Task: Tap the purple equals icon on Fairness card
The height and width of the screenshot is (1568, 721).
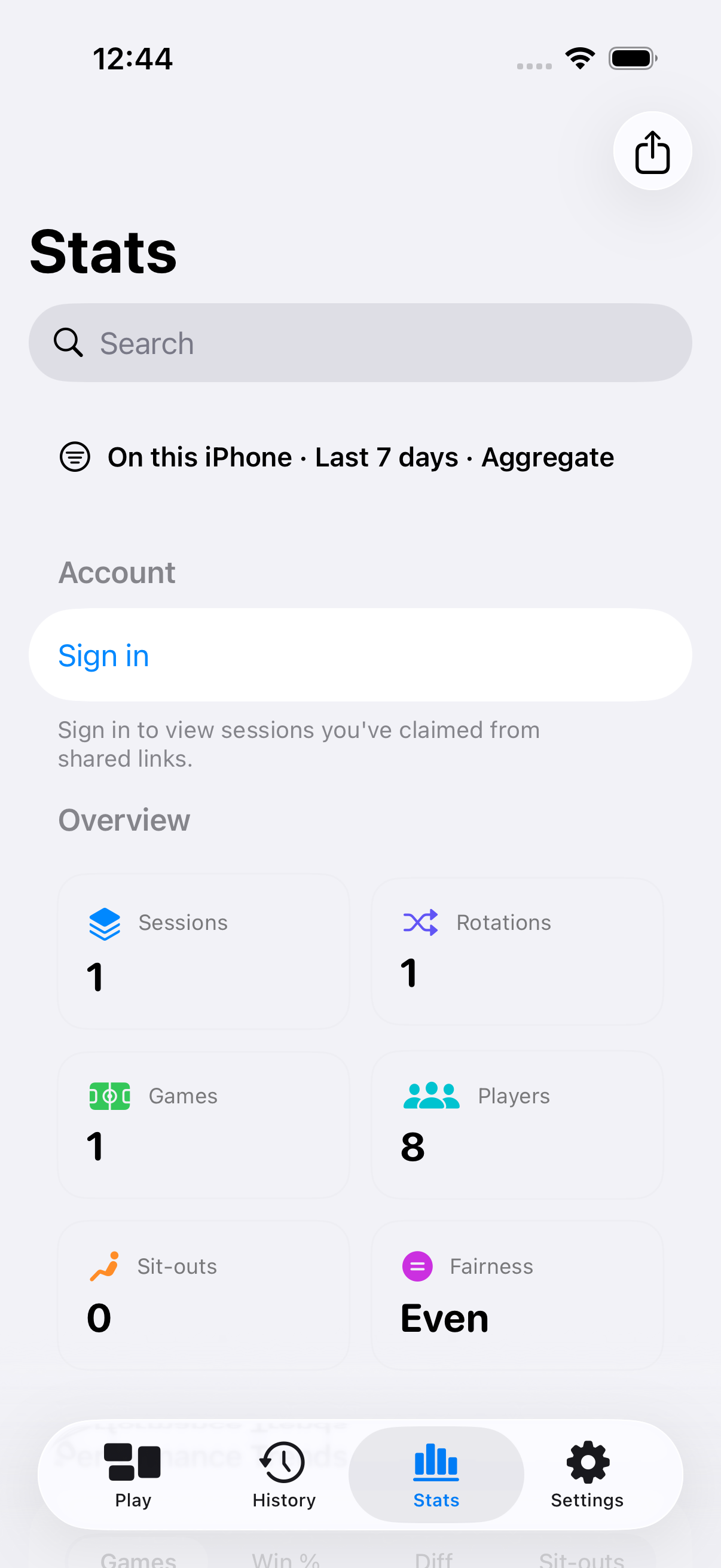Action: 417,1266
